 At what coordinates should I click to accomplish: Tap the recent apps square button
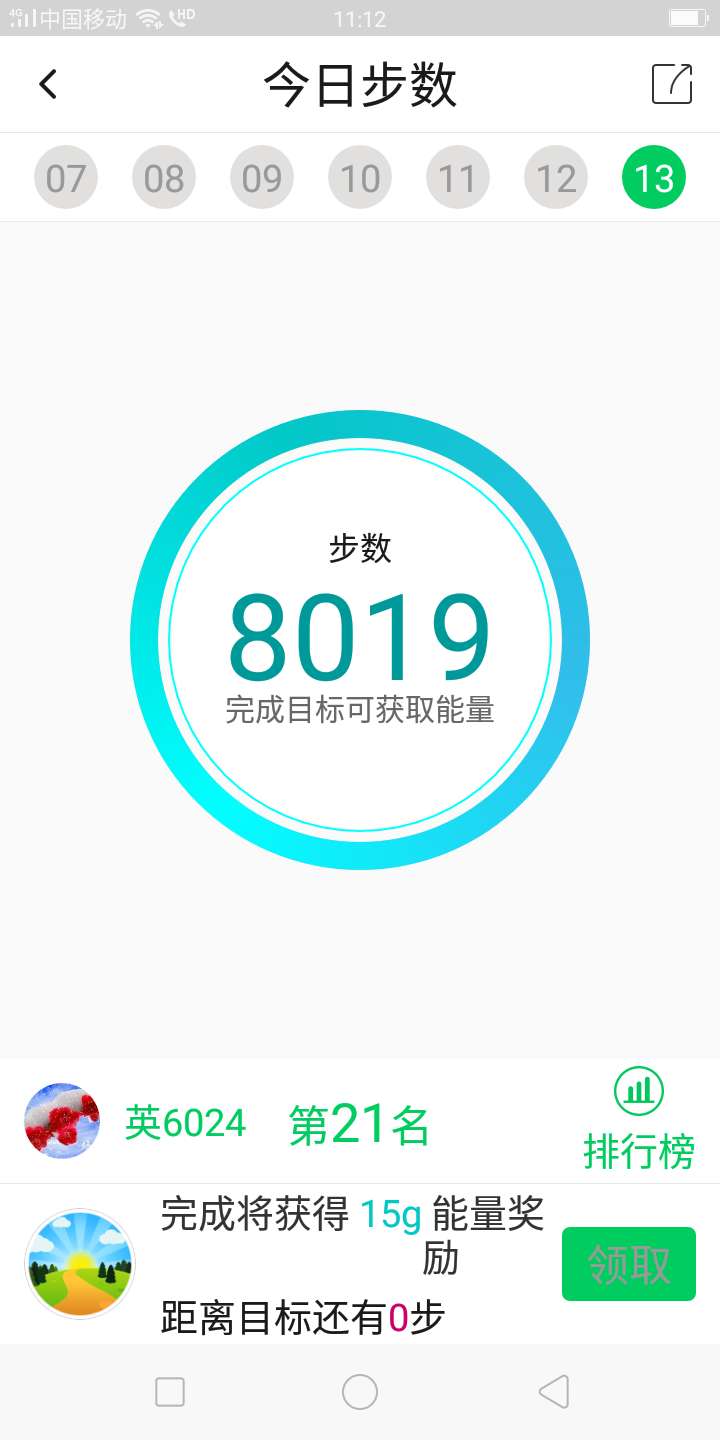(170, 1391)
